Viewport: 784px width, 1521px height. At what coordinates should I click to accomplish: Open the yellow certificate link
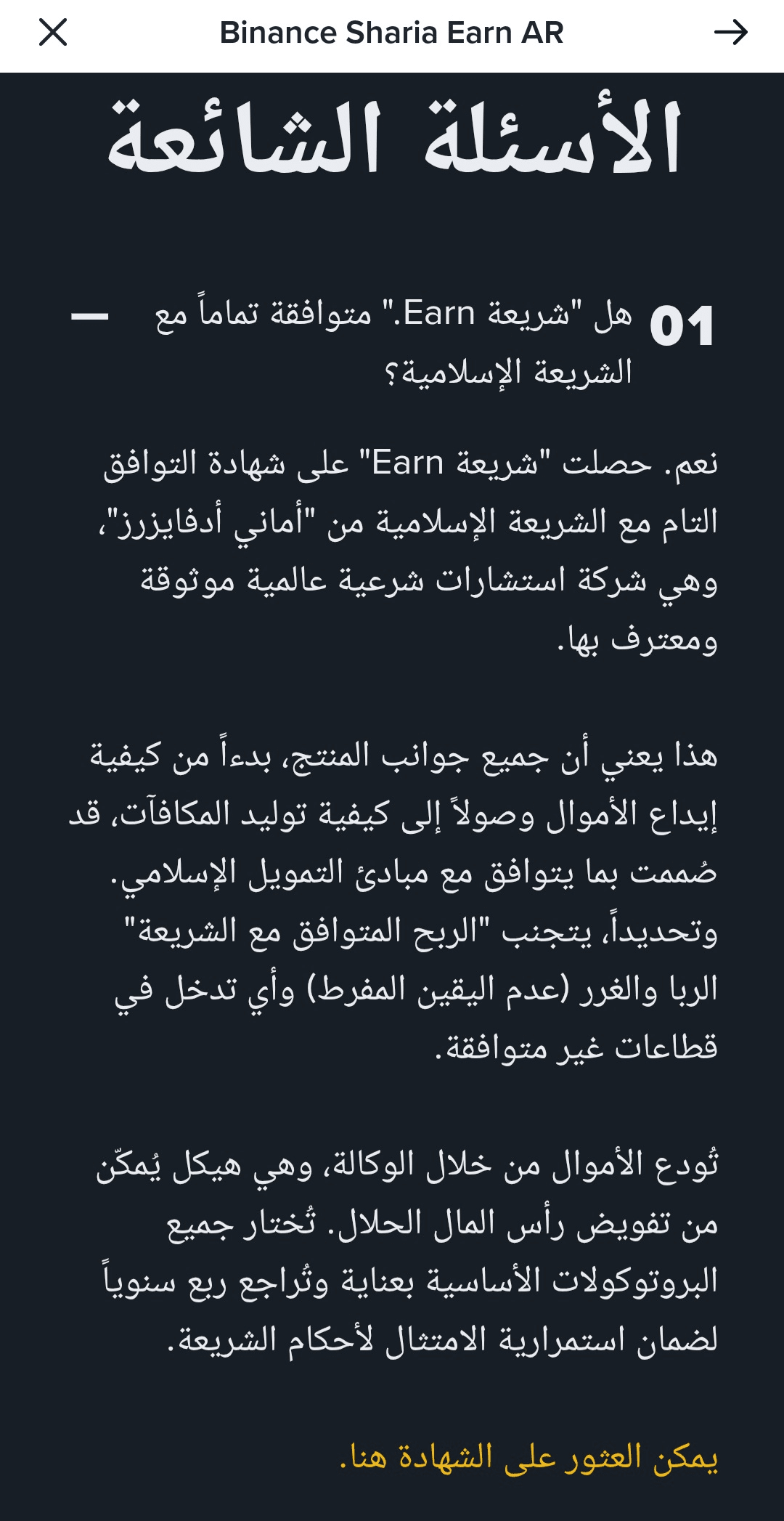click(528, 1458)
